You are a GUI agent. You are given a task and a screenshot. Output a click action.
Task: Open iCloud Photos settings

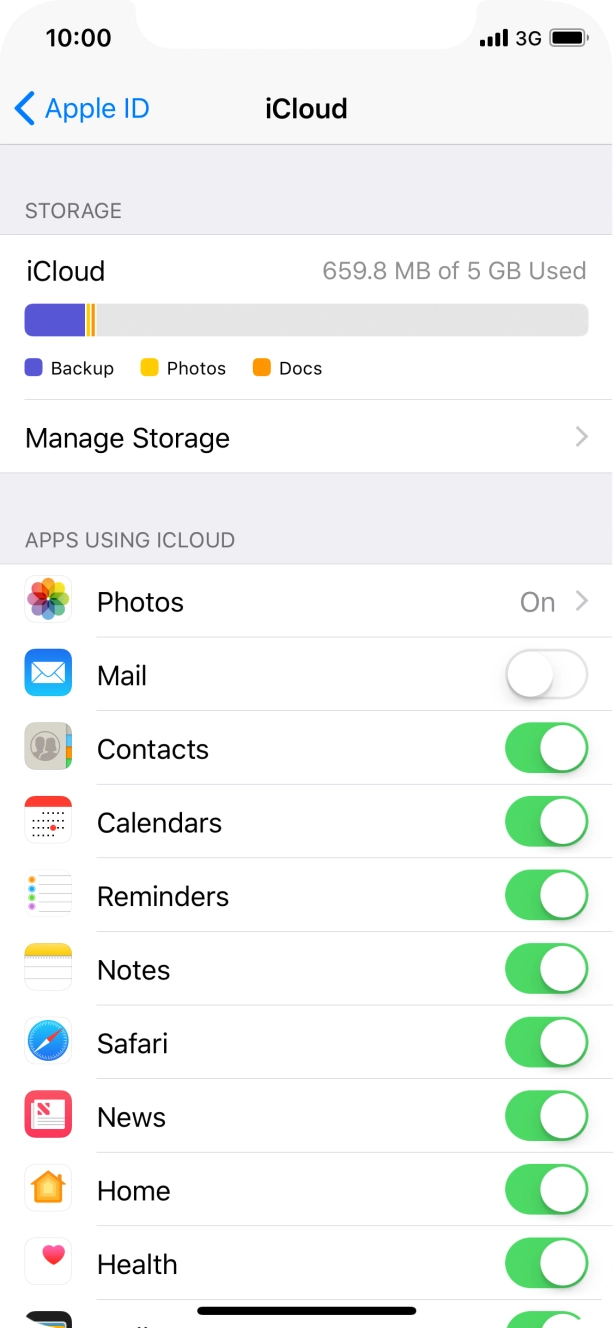coord(306,602)
